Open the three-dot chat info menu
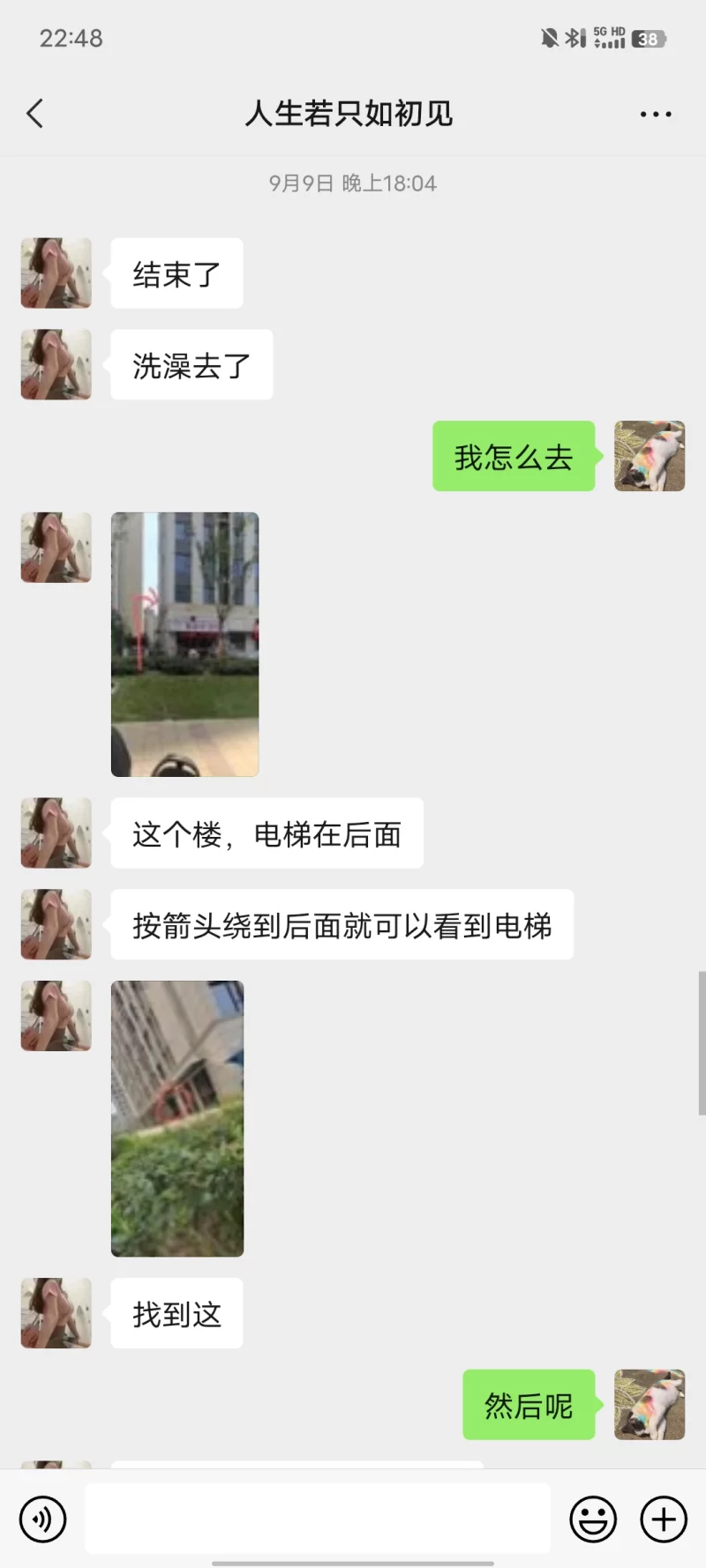 pyautogui.click(x=656, y=114)
